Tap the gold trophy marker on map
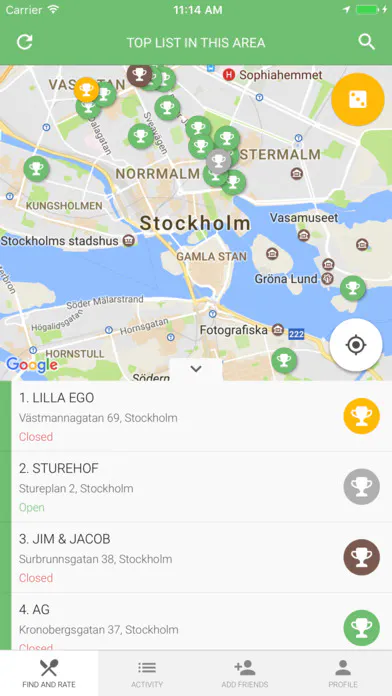The height and width of the screenshot is (696, 392). [x=86, y=90]
